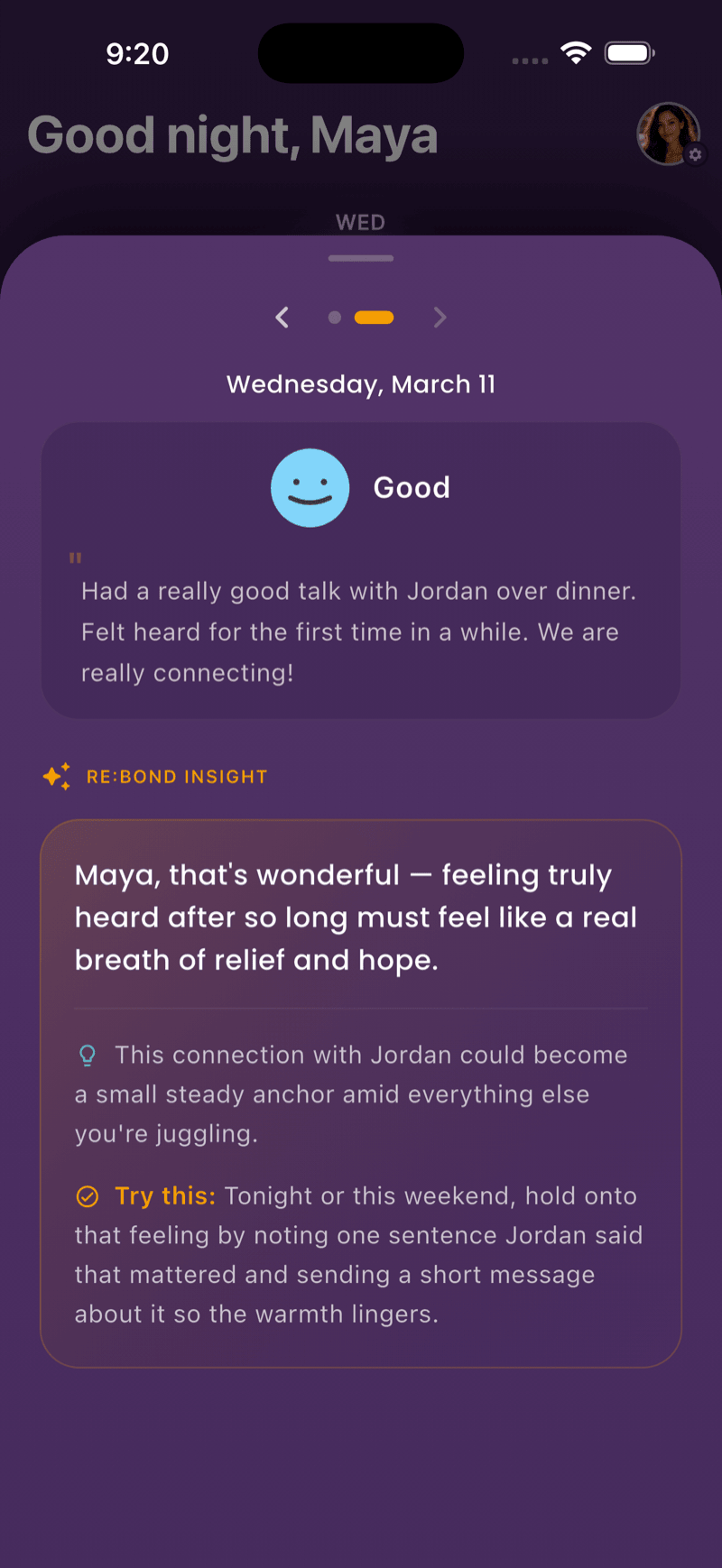Open settings via the gear on the avatar
Screen dimensions: 722x1568
click(x=695, y=155)
